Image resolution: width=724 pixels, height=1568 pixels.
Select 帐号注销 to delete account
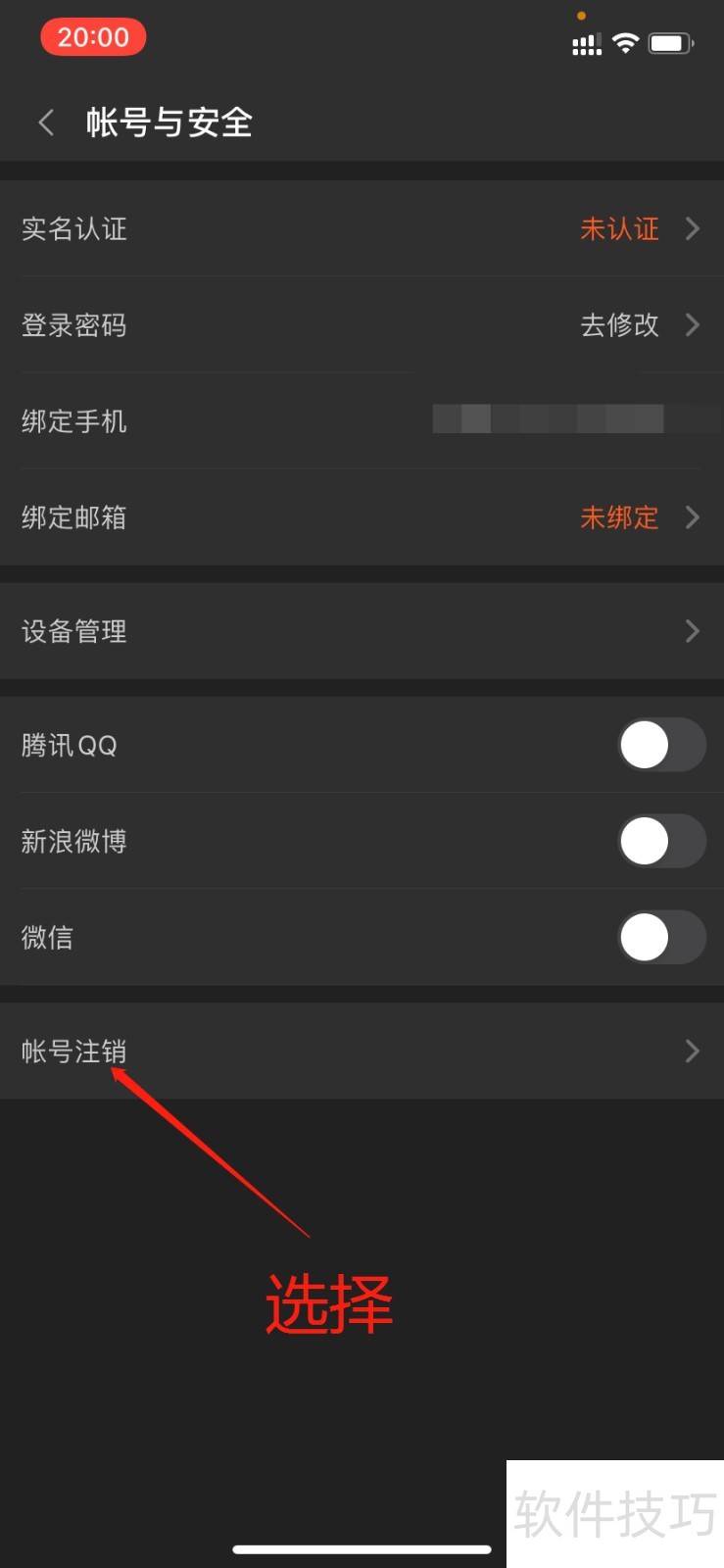[362, 1051]
